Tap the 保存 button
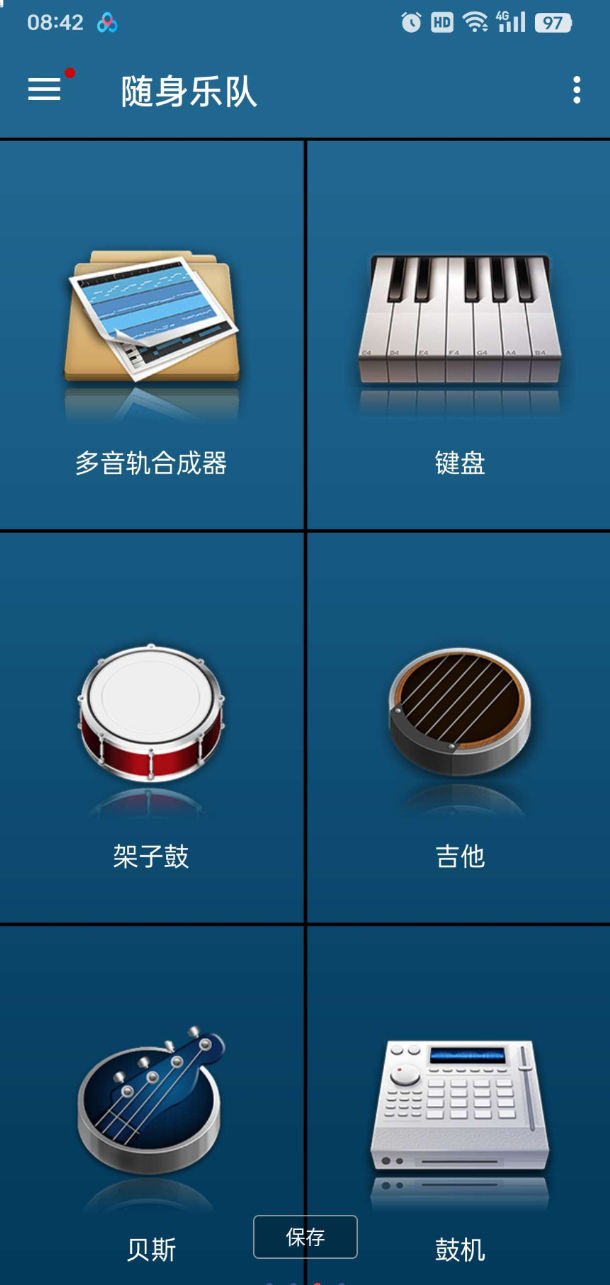The width and height of the screenshot is (610, 1285). tap(305, 1237)
